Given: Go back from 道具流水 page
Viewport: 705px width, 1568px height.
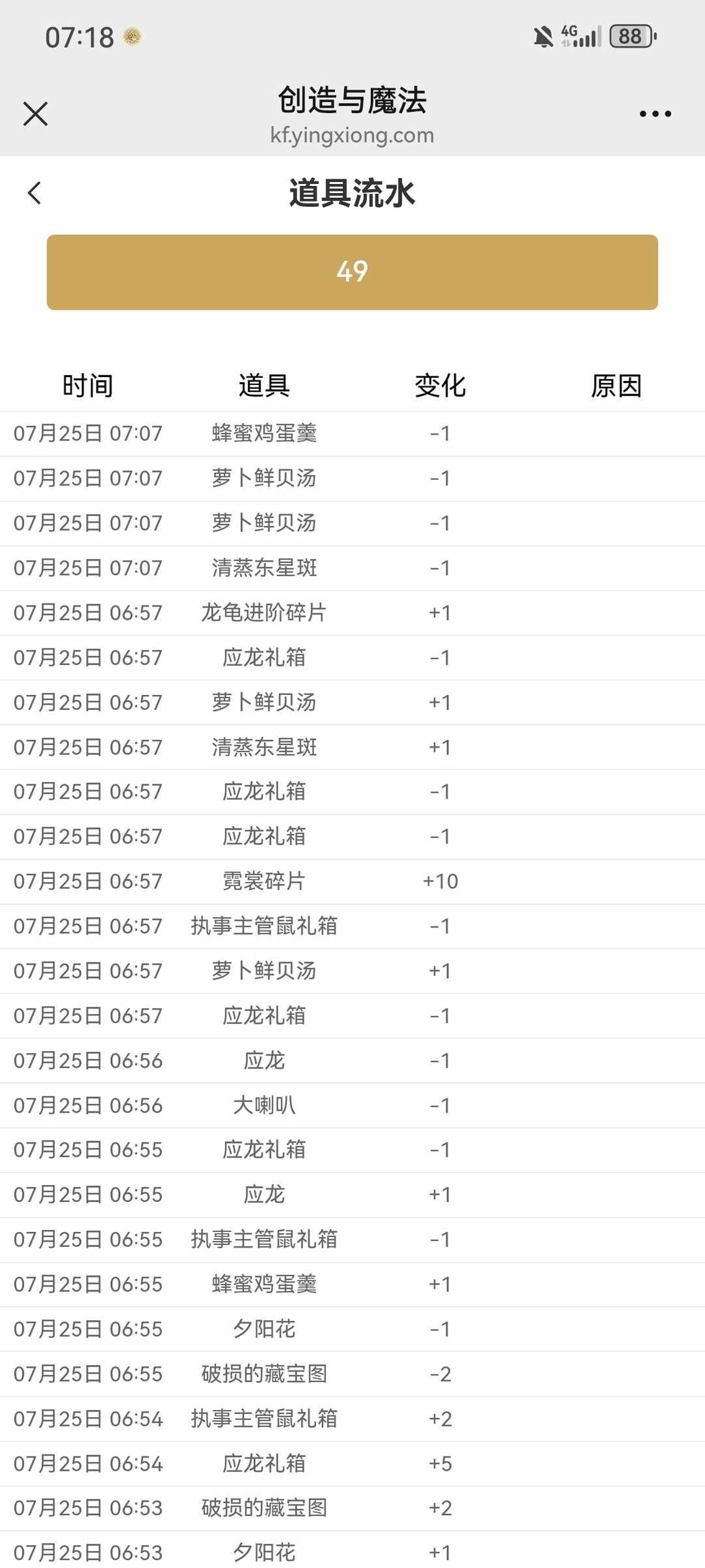Looking at the screenshot, I should click(x=35, y=192).
